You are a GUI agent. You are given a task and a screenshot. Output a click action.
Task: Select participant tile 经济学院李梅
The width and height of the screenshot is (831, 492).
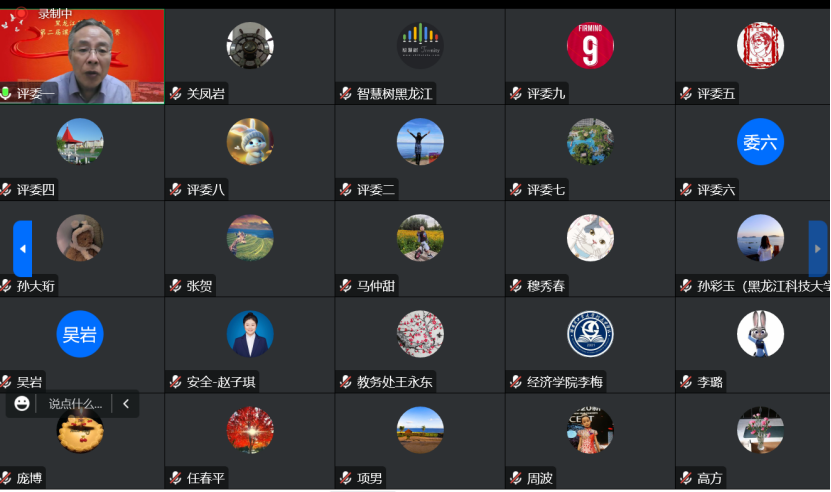pyautogui.click(x=590, y=342)
